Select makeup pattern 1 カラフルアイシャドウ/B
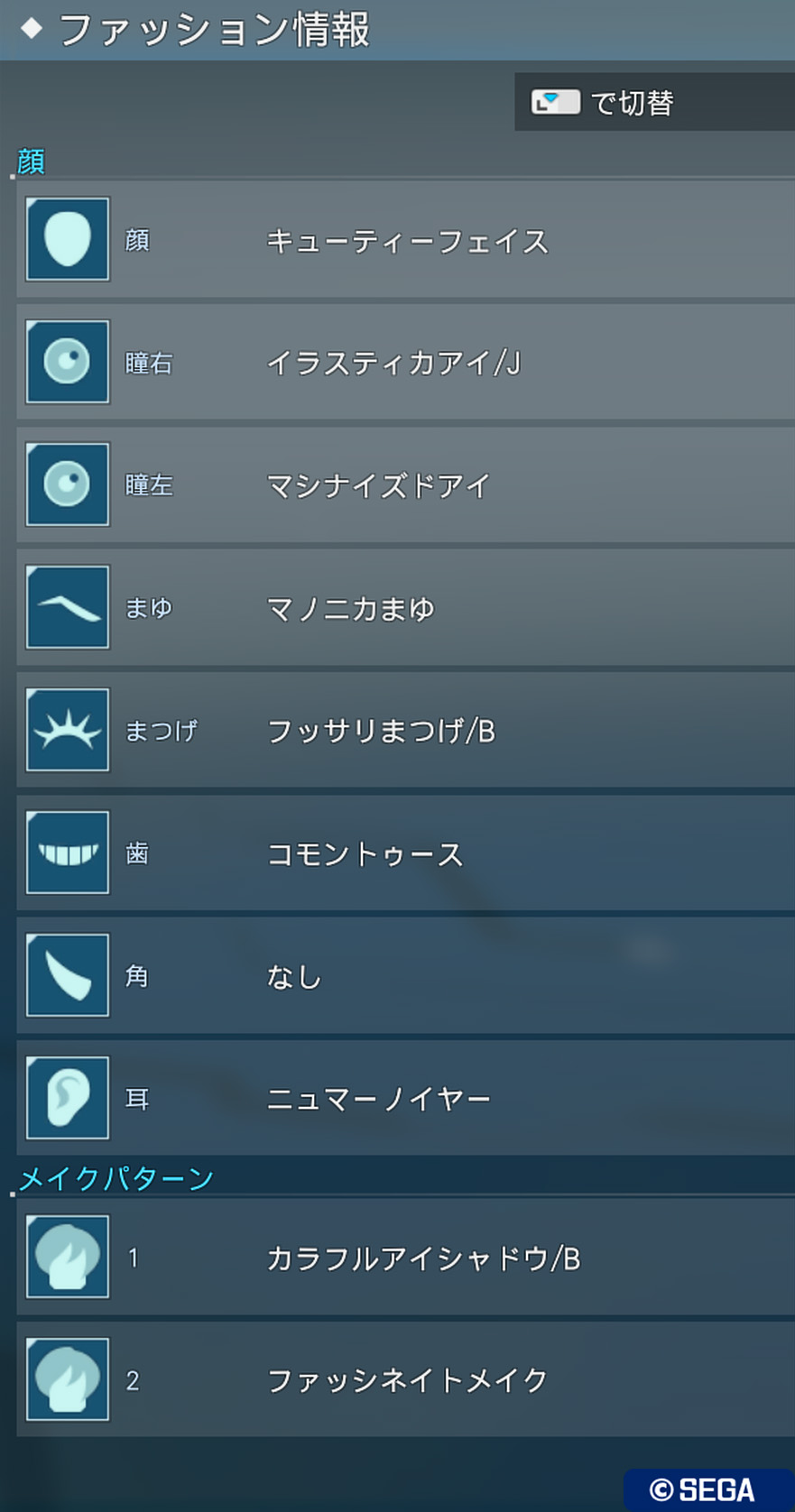This screenshot has width=795, height=1512. (x=406, y=1258)
